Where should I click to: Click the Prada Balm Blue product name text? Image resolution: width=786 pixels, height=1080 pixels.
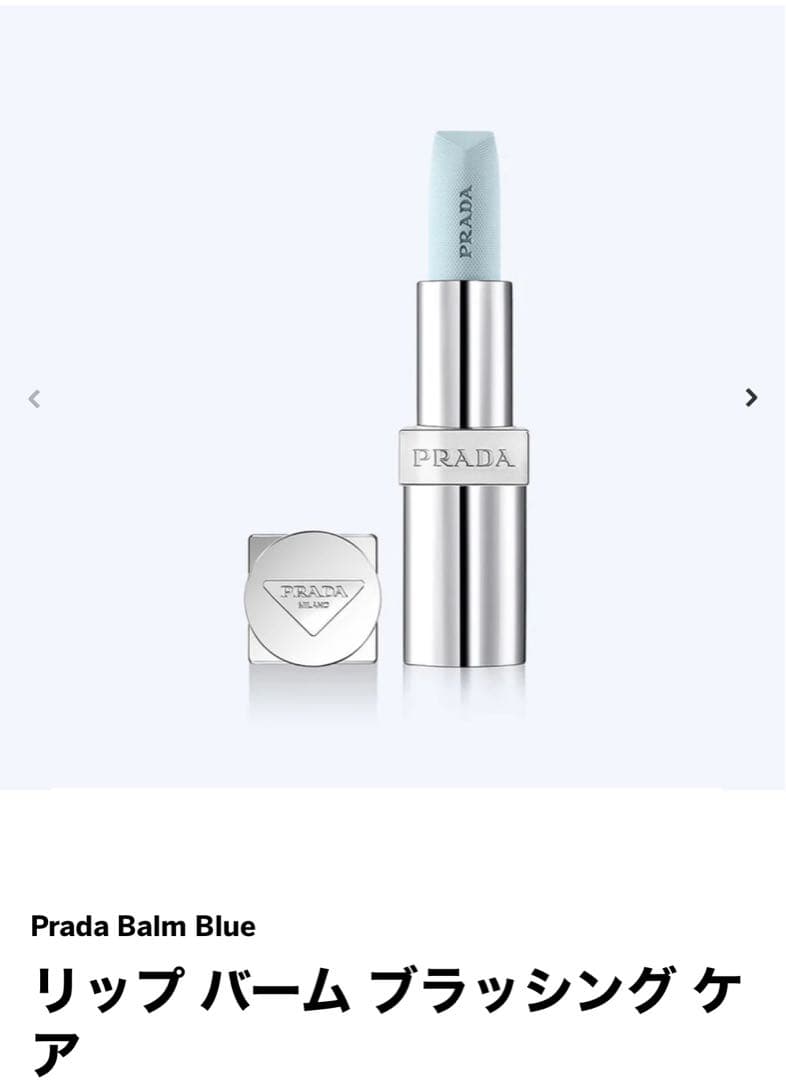coord(143,925)
